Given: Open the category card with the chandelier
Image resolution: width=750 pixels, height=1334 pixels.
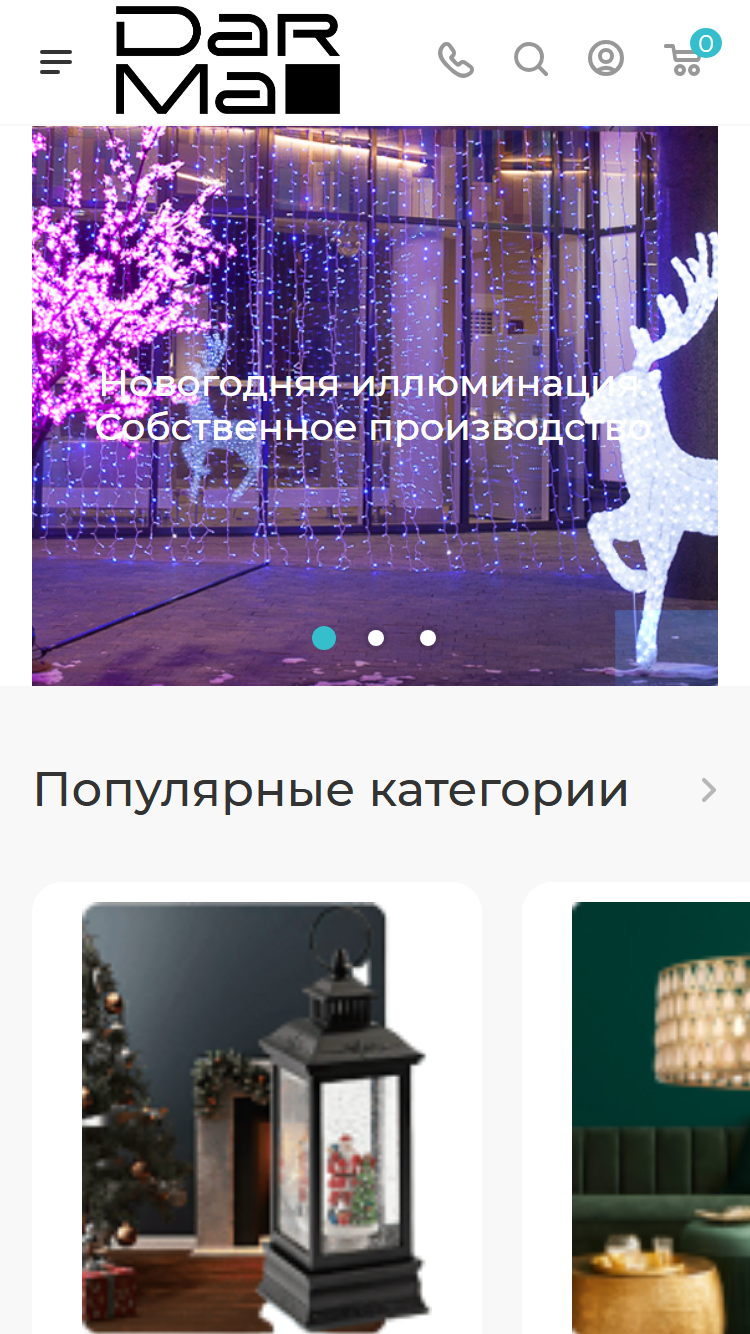Looking at the screenshot, I should 636,1108.
